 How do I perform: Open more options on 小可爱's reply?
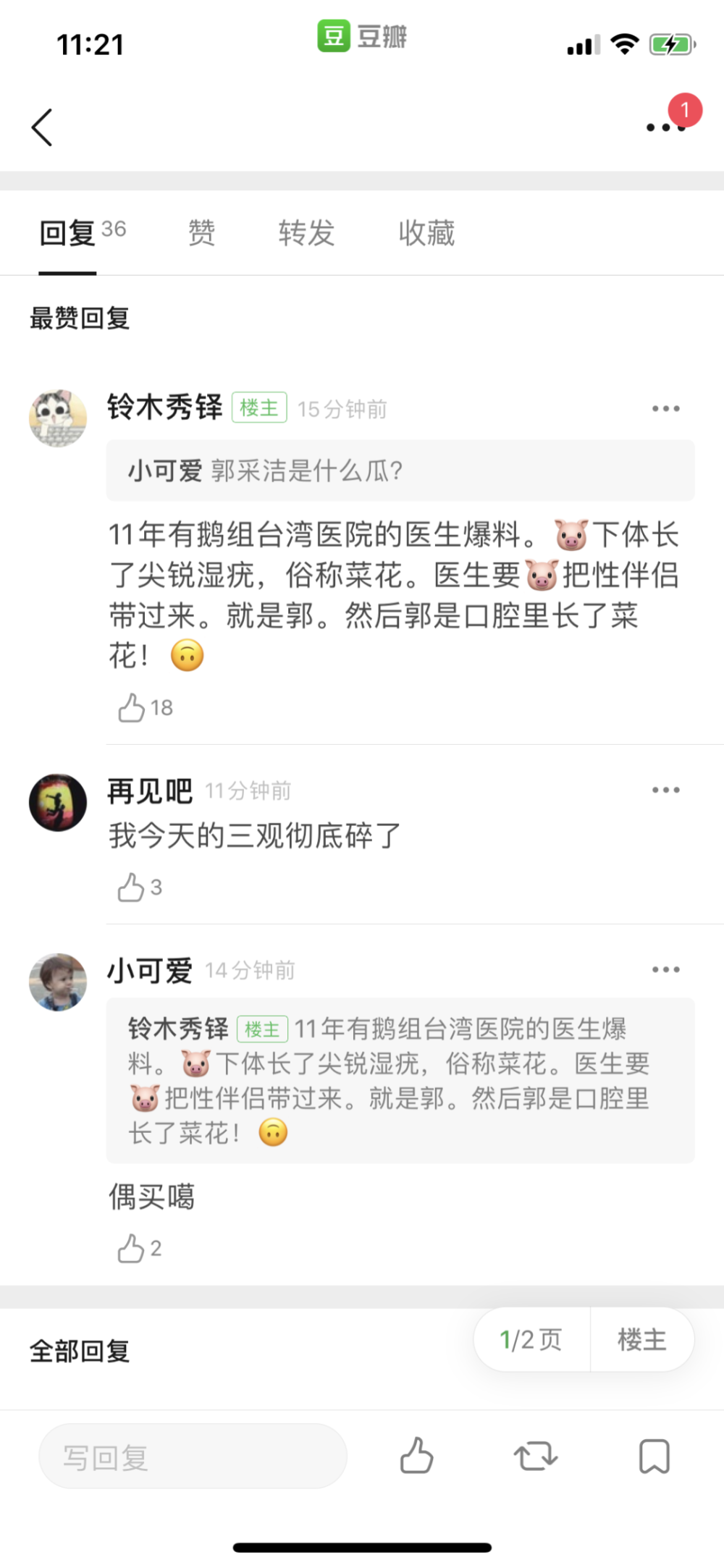tap(666, 969)
